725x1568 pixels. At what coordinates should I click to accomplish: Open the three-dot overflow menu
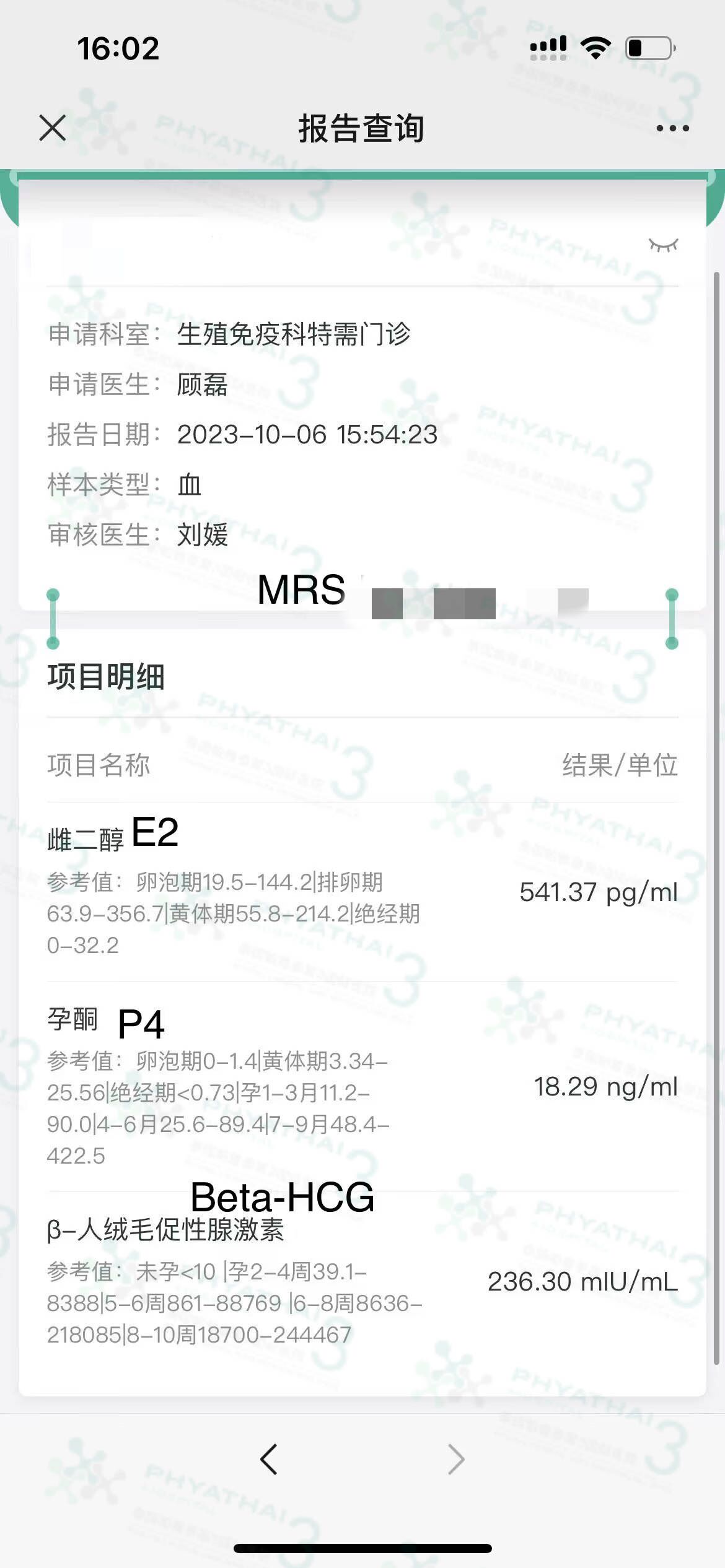(672, 128)
